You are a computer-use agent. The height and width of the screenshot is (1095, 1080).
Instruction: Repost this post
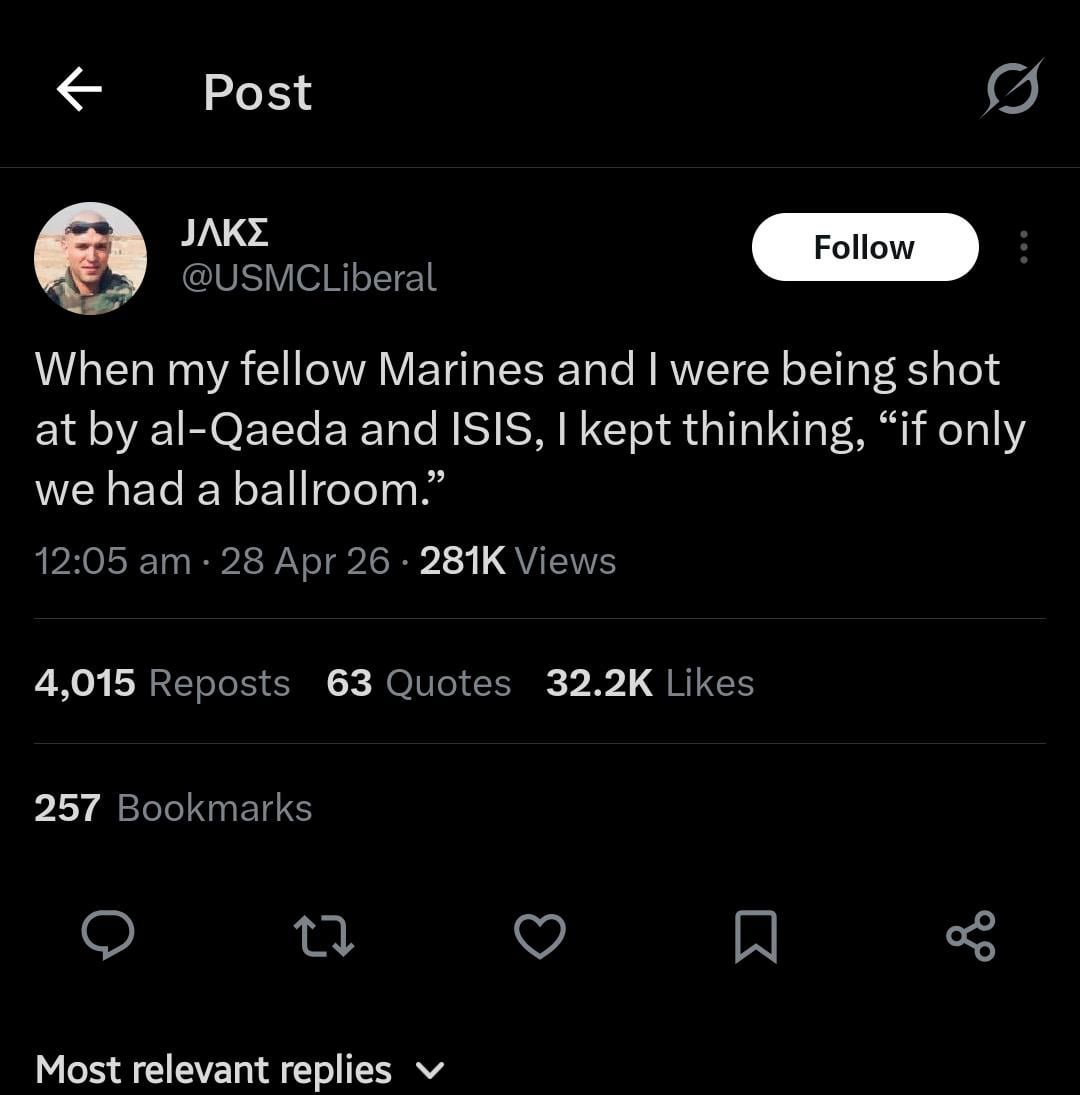(323, 935)
